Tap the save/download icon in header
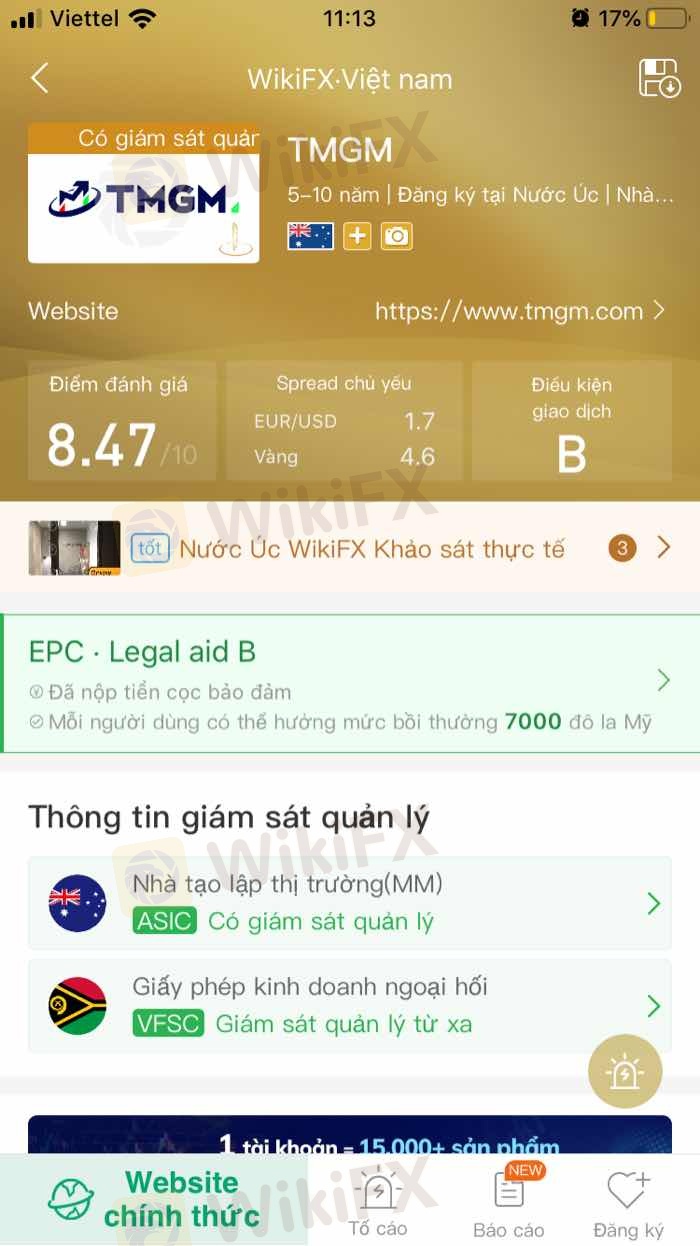700x1246 pixels. tap(659, 78)
